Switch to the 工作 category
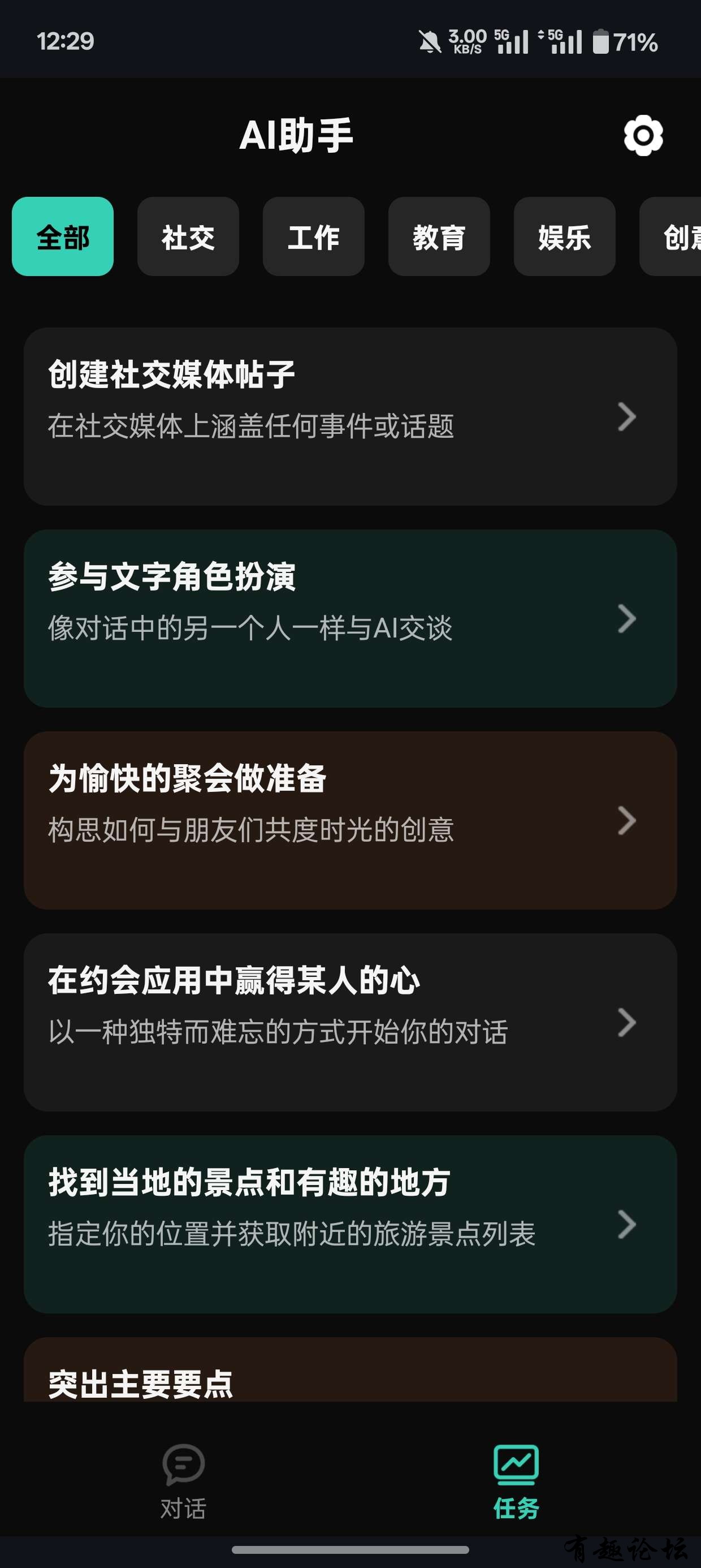Image resolution: width=701 pixels, height=1568 pixels. coord(313,236)
